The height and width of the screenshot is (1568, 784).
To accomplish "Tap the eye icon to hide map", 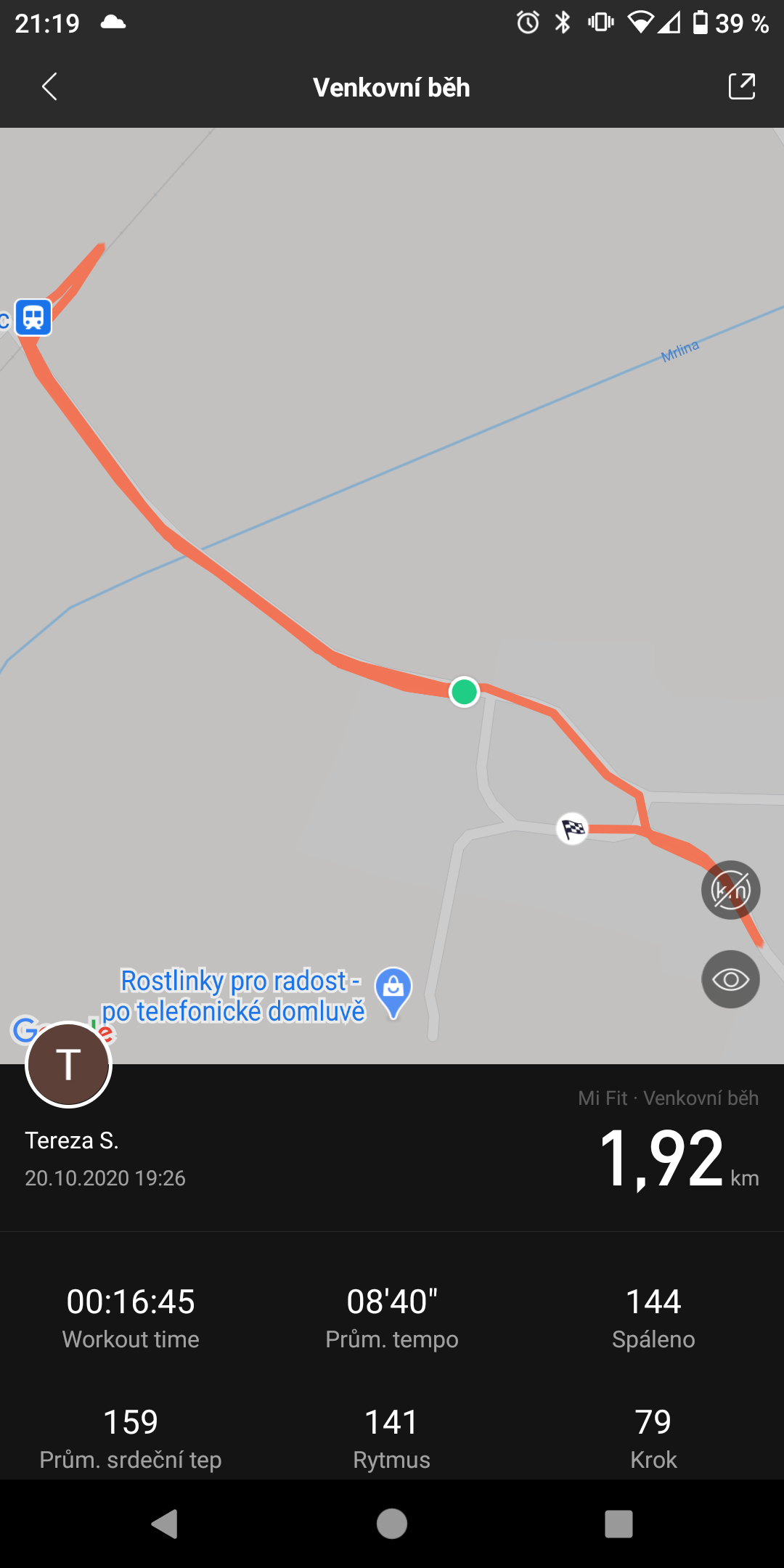I will [730, 979].
